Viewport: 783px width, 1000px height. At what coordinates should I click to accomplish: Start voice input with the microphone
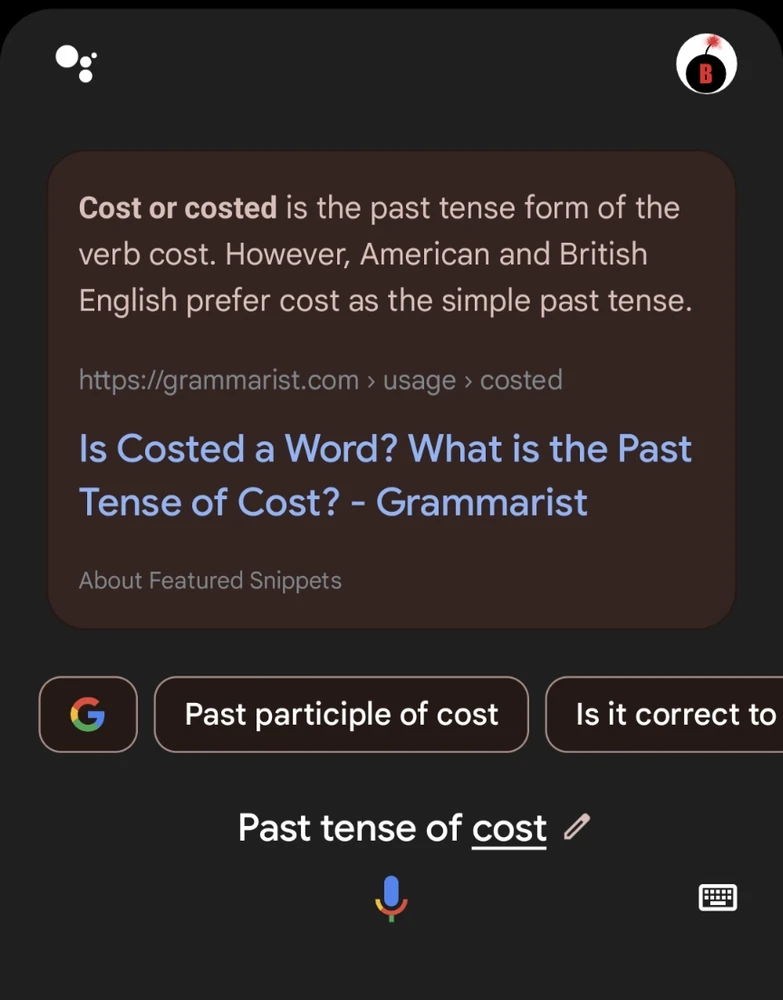(391, 897)
